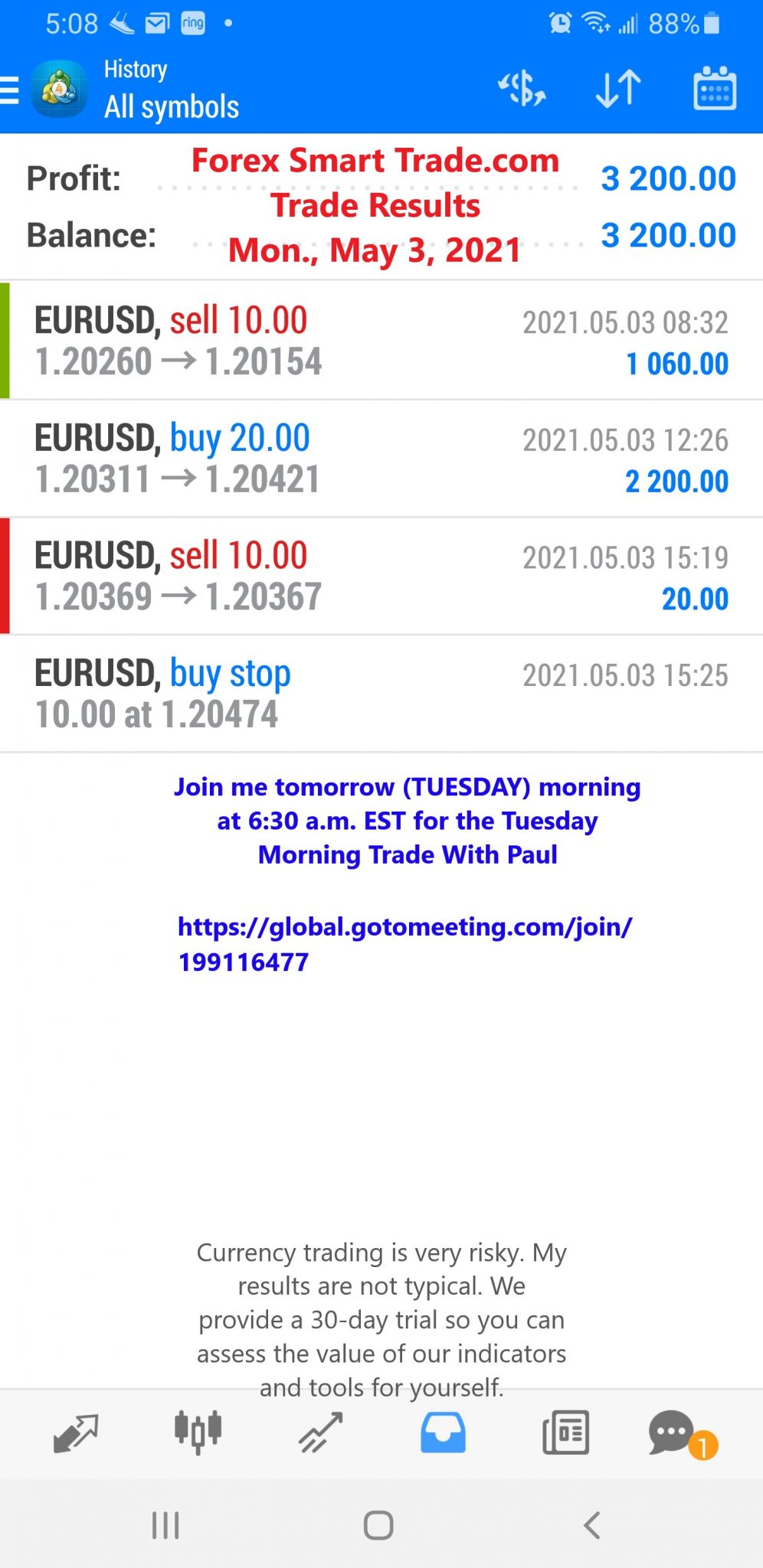Open the symbol filter icon
Image resolution: width=763 pixels, height=1568 pixels.
522,89
